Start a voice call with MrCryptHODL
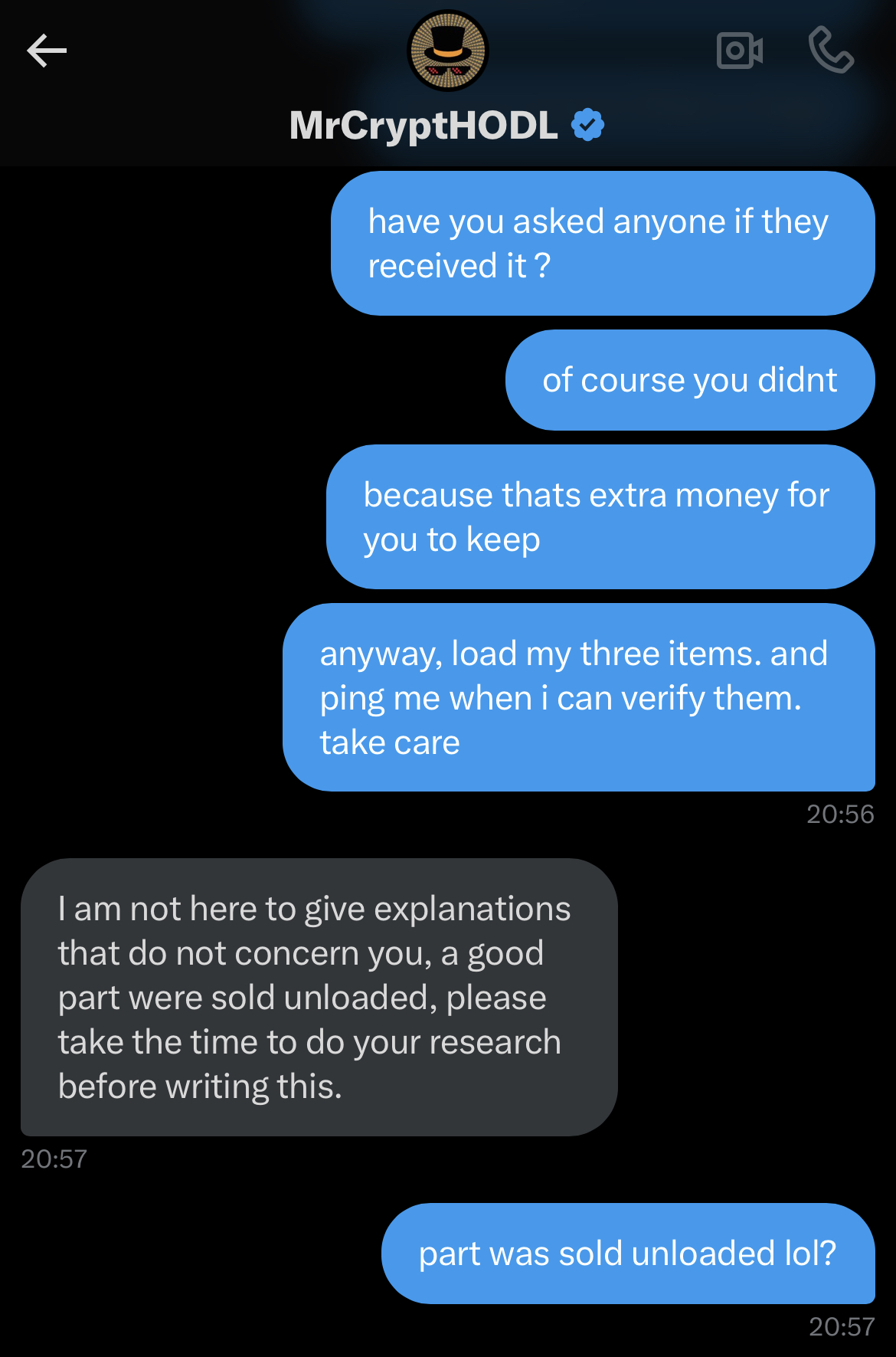 [x=831, y=51]
